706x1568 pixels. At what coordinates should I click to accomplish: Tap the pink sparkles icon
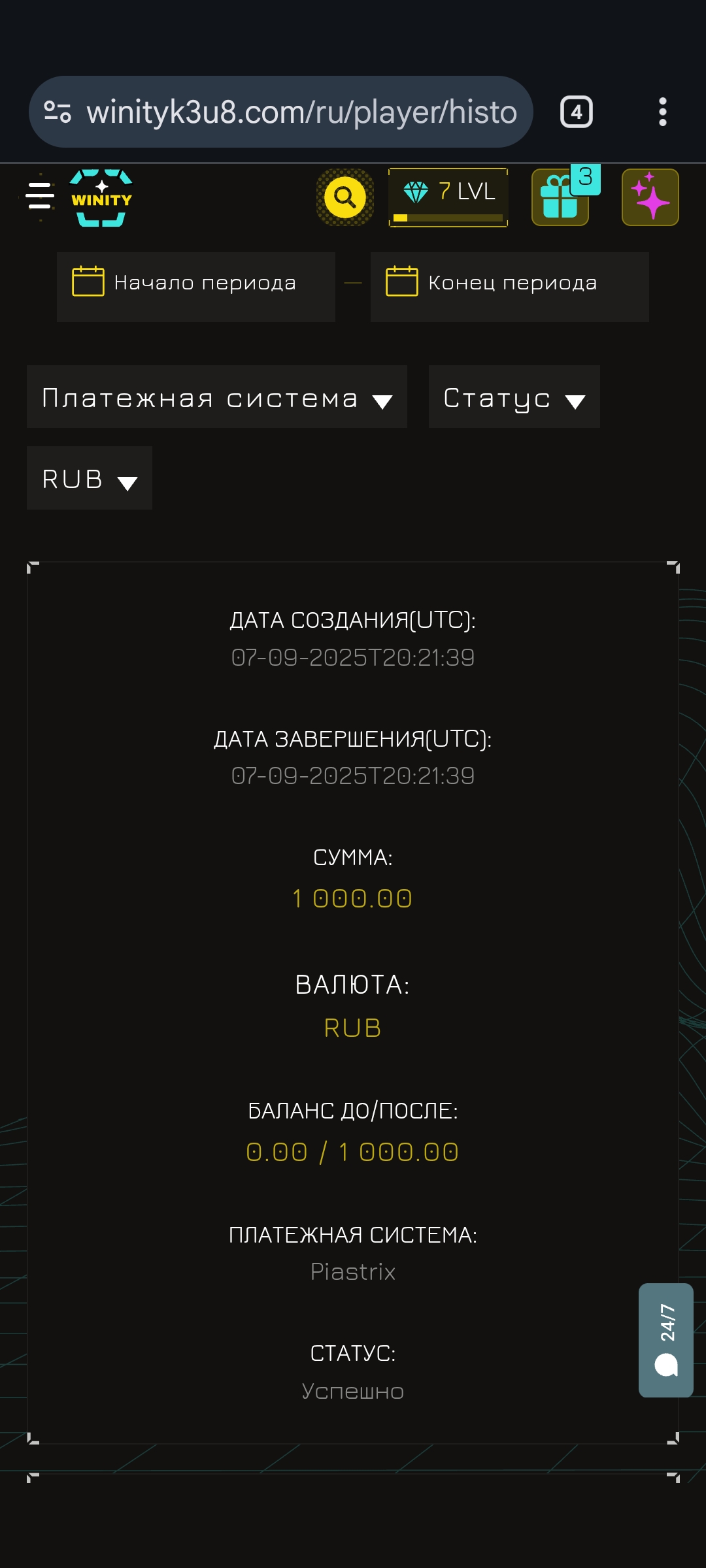point(650,197)
